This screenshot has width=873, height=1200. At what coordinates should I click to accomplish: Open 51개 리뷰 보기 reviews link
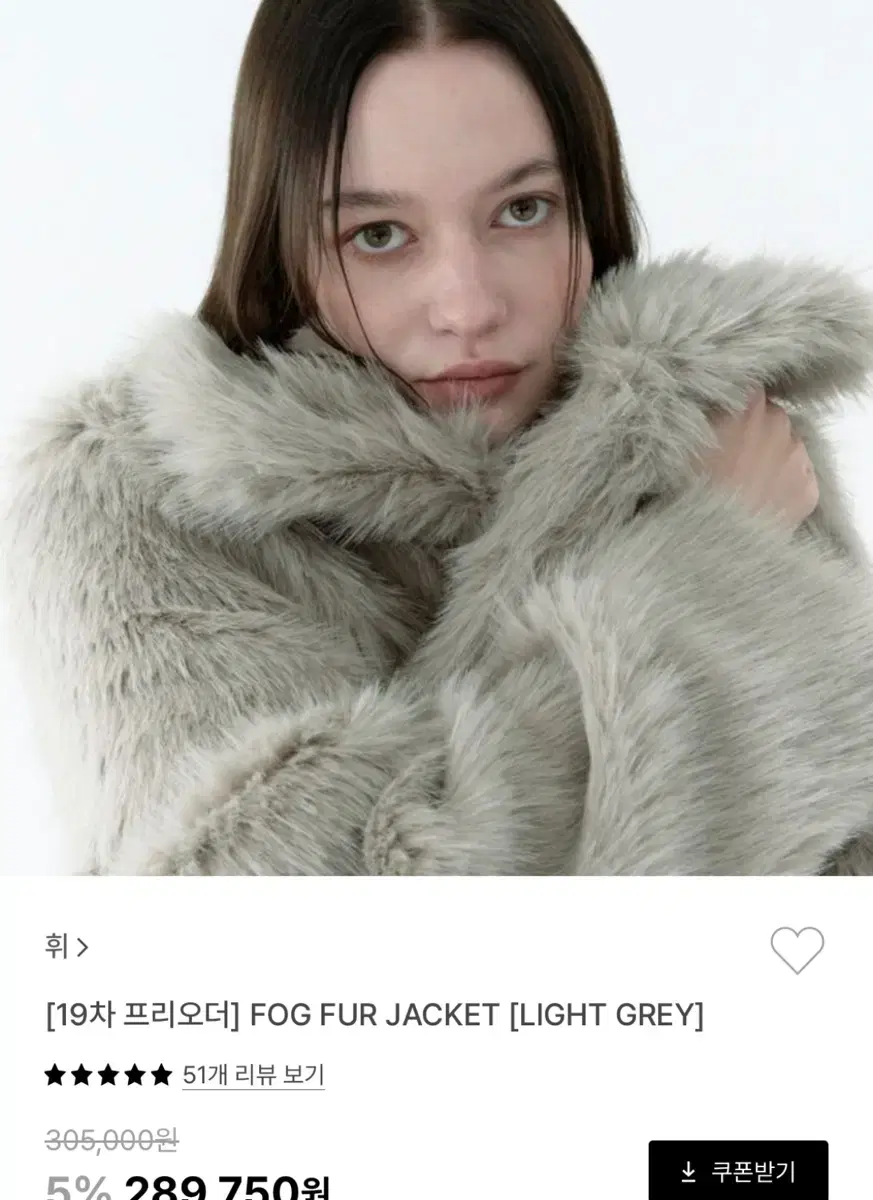[254, 1074]
